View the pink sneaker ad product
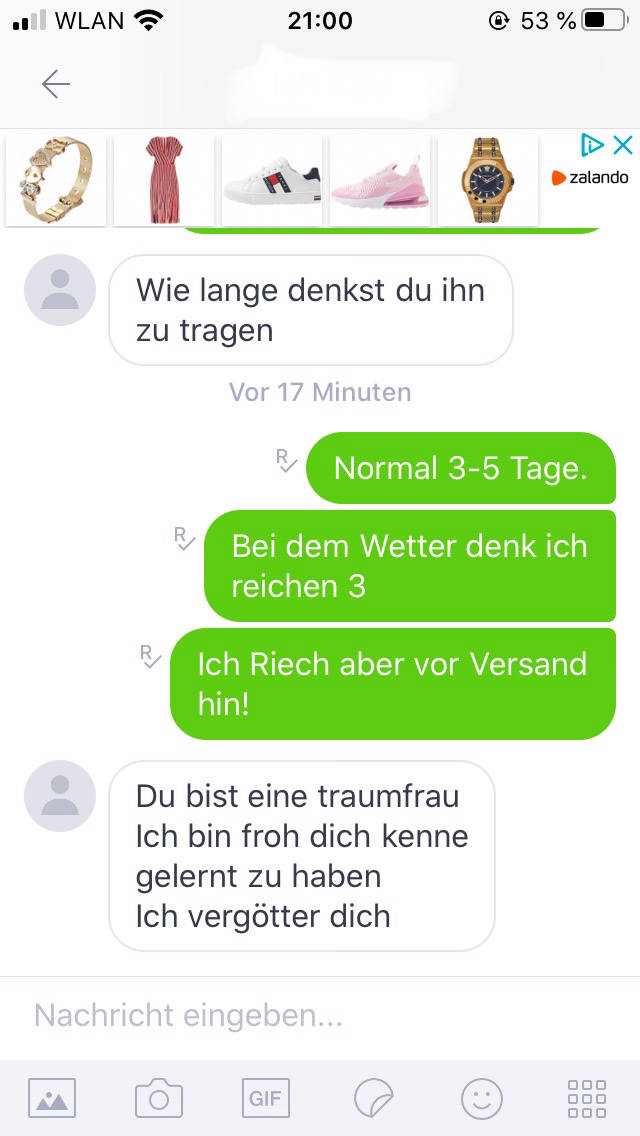Image resolution: width=640 pixels, height=1136 pixels. (x=380, y=181)
